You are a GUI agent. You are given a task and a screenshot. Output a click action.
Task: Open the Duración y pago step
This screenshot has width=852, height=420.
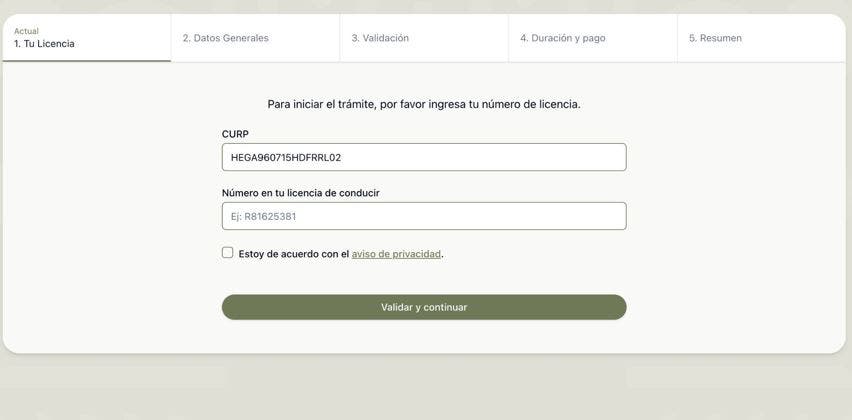coord(592,38)
